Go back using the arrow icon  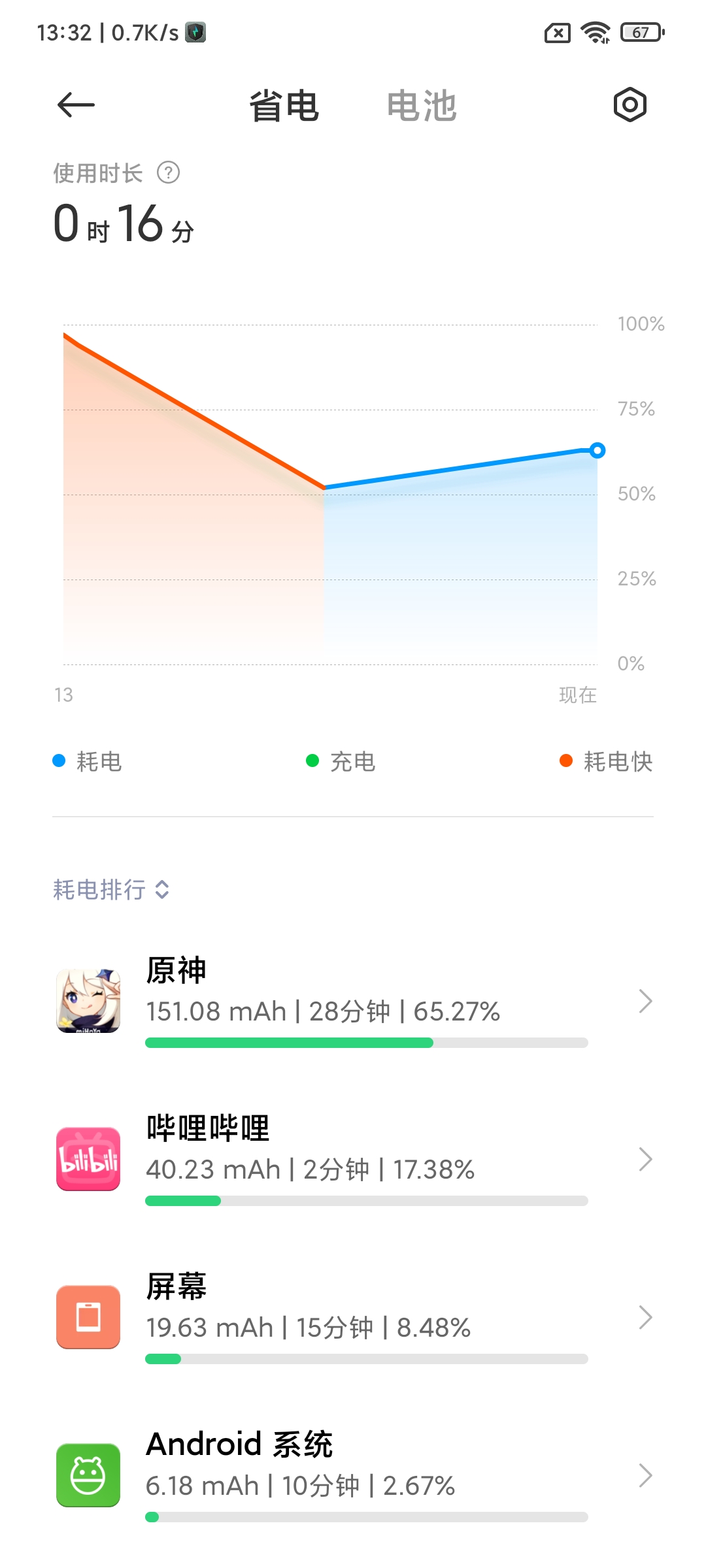(76, 105)
